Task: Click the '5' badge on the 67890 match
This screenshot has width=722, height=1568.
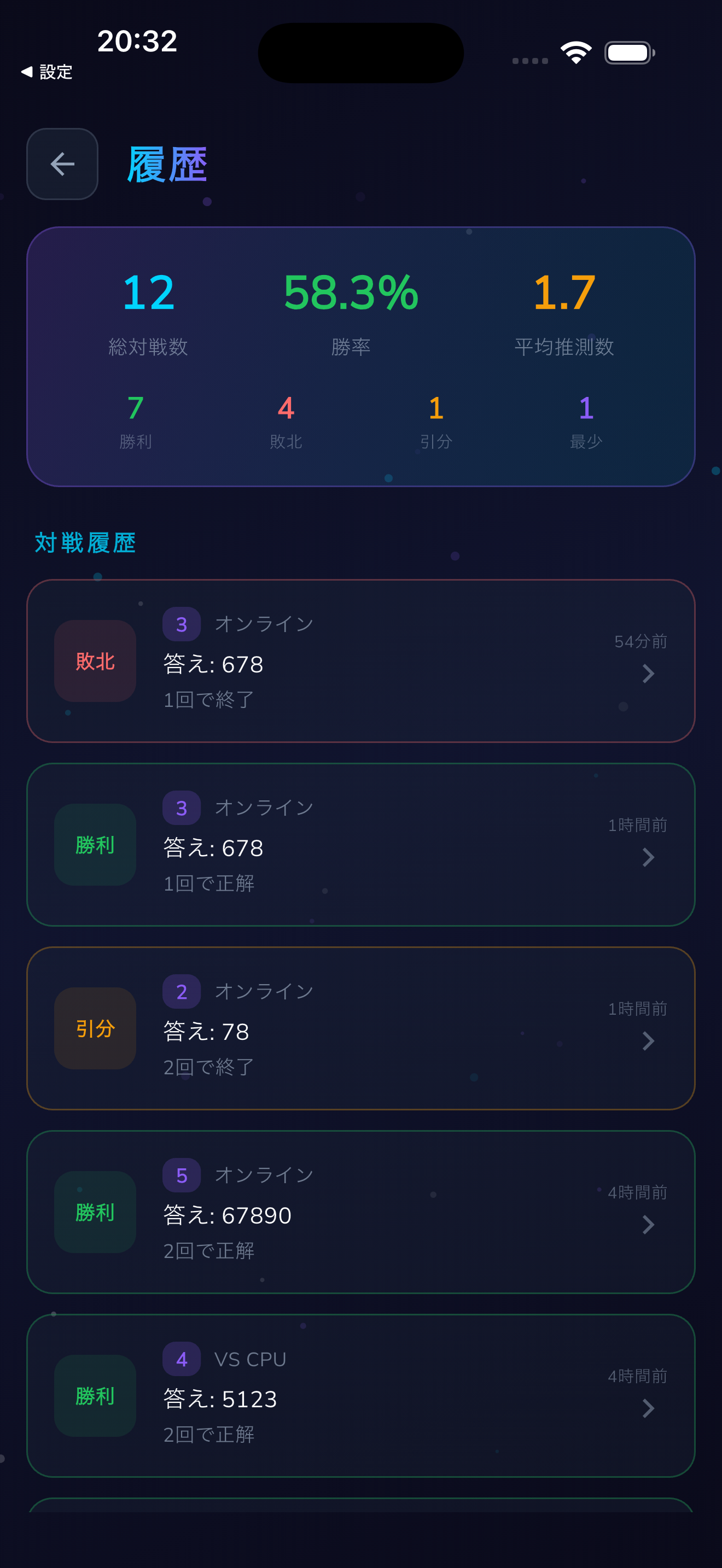Action: point(181,1175)
